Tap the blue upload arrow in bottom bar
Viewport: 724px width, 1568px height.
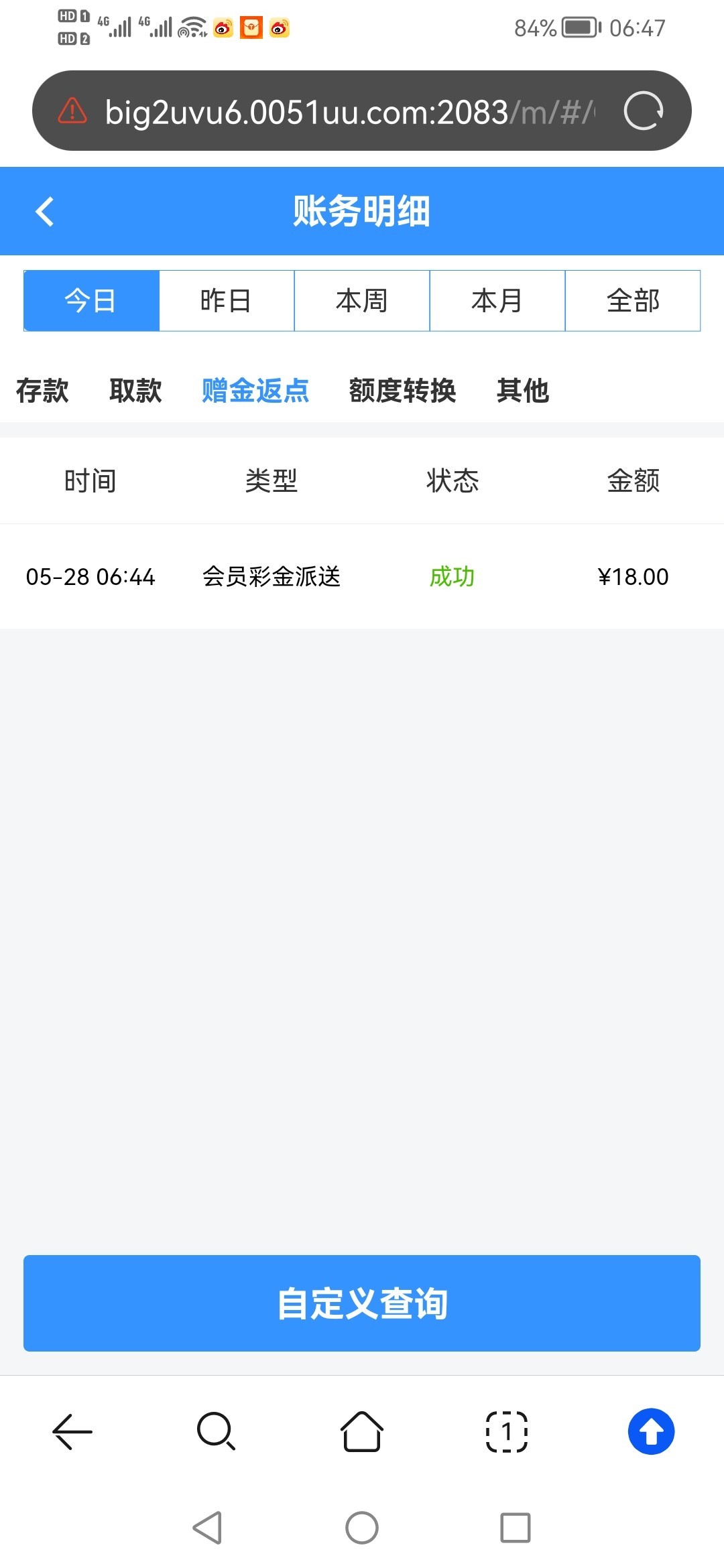[650, 1431]
